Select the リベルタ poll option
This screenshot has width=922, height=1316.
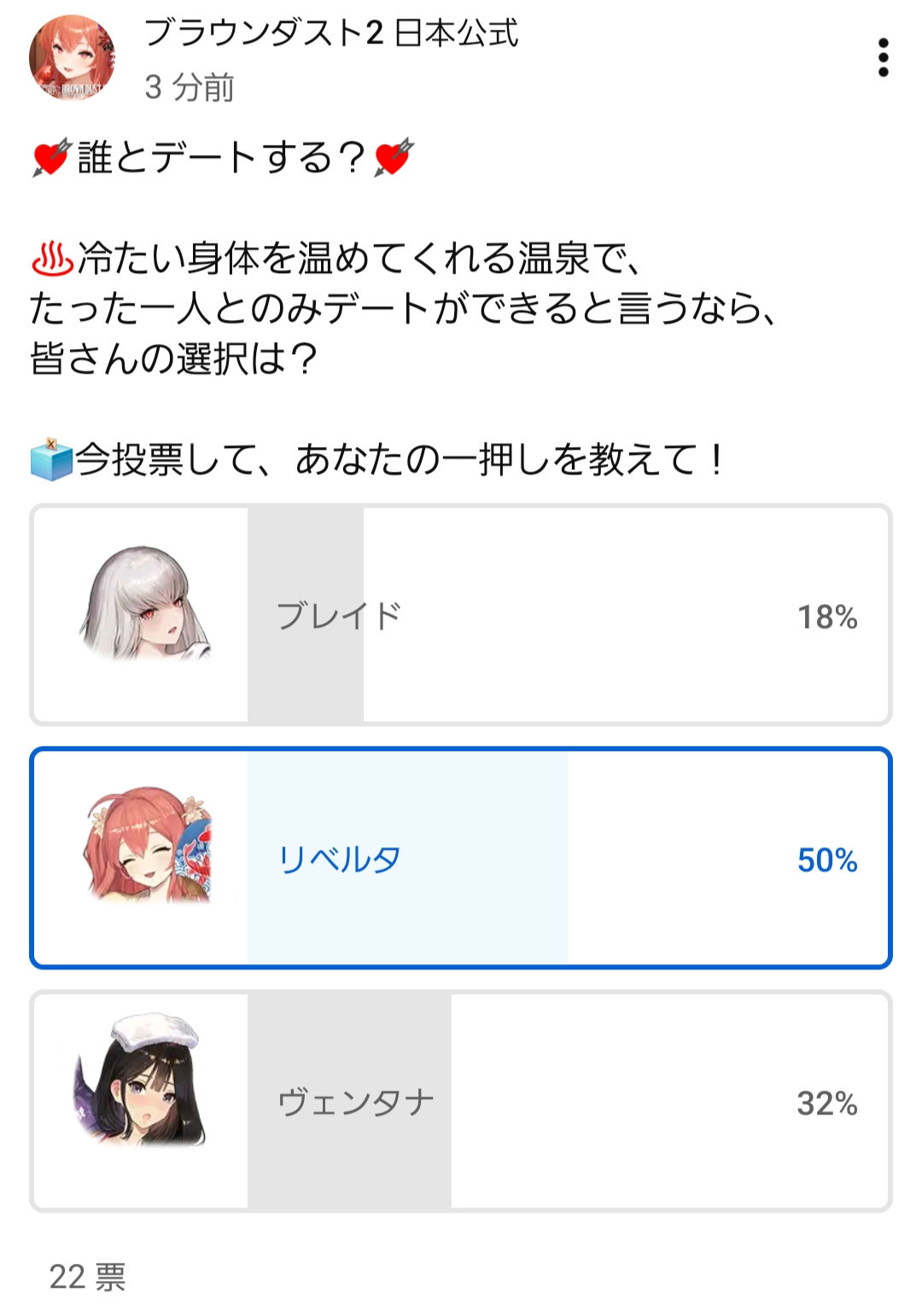tap(461, 859)
